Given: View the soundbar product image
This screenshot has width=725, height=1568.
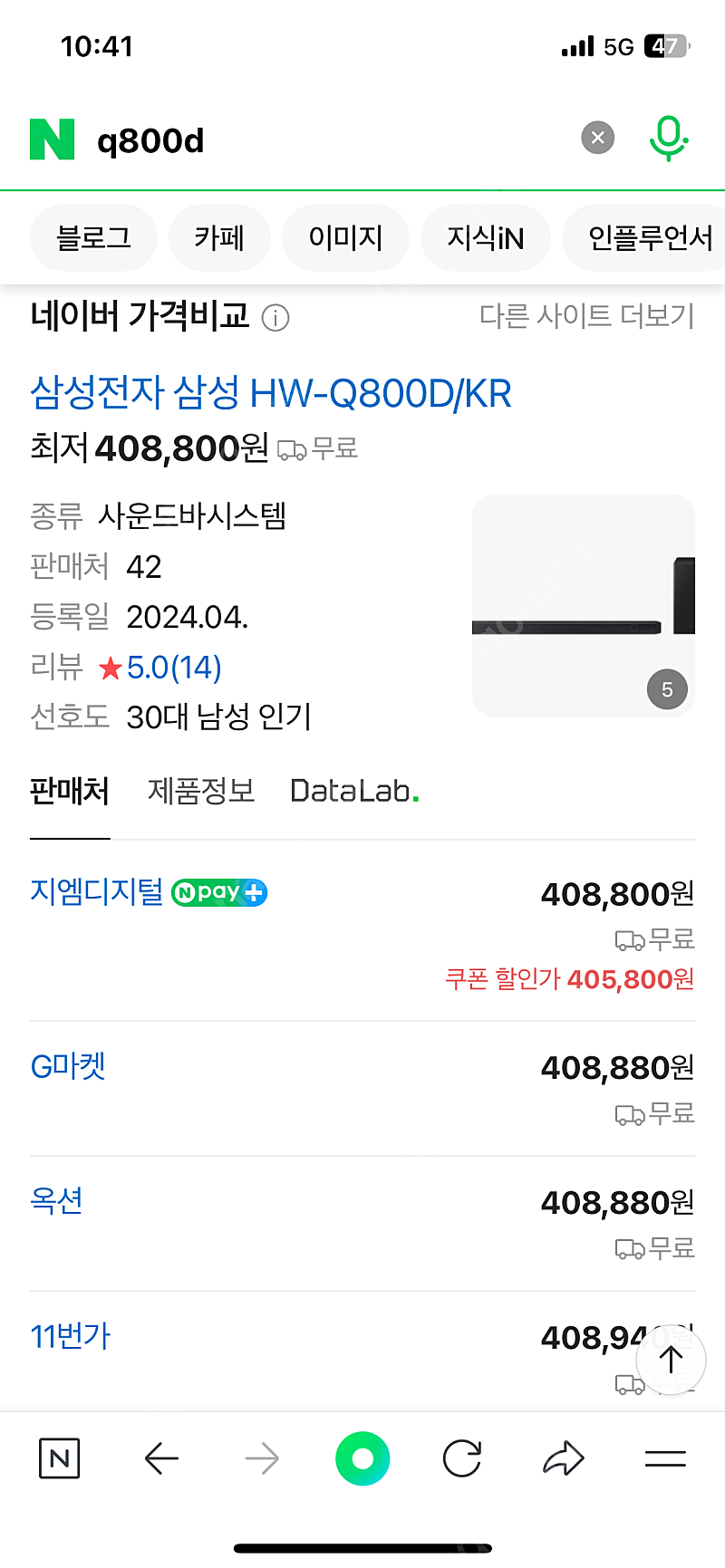Looking at the screenshot, I should tap(584, 605).
